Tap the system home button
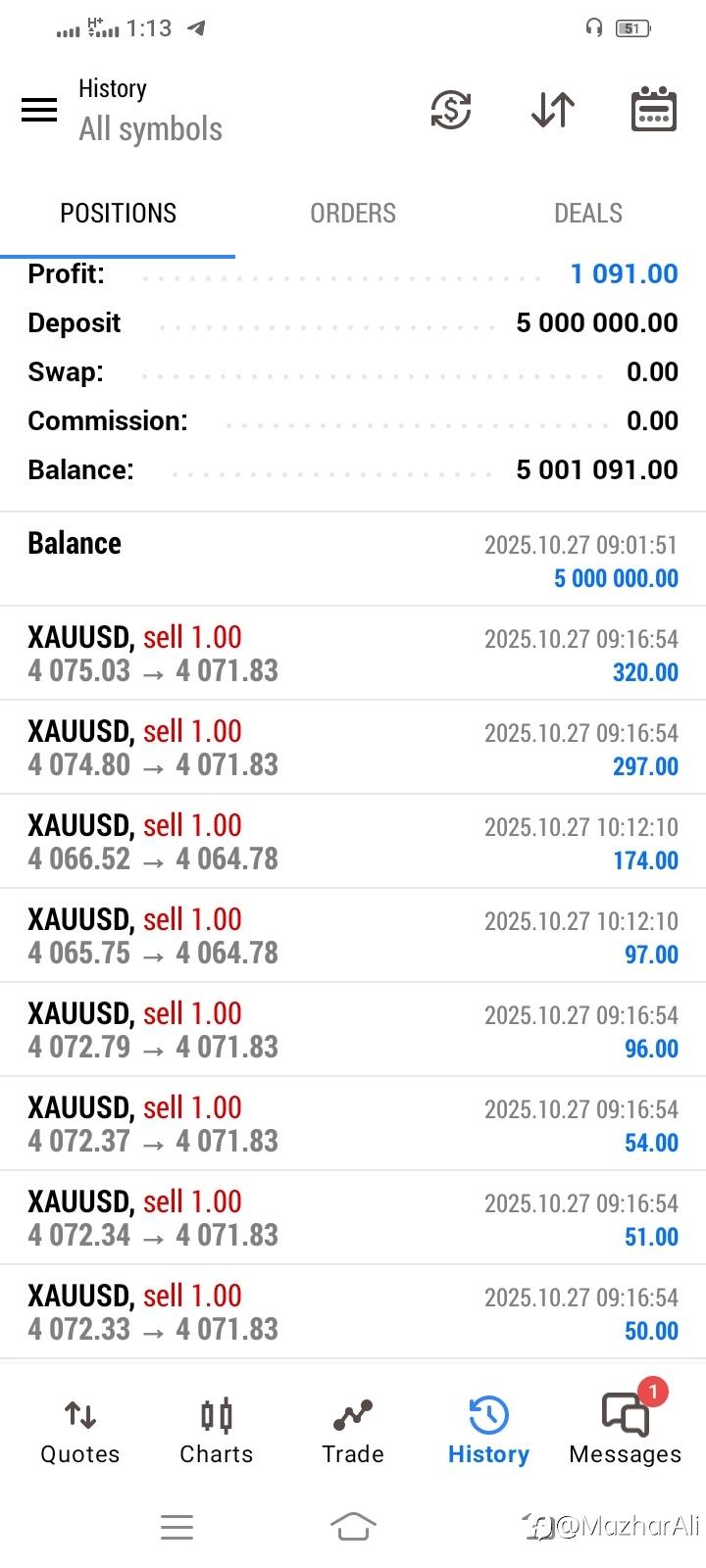Screen dimensions: 706x1568 tap(353, 1527)
